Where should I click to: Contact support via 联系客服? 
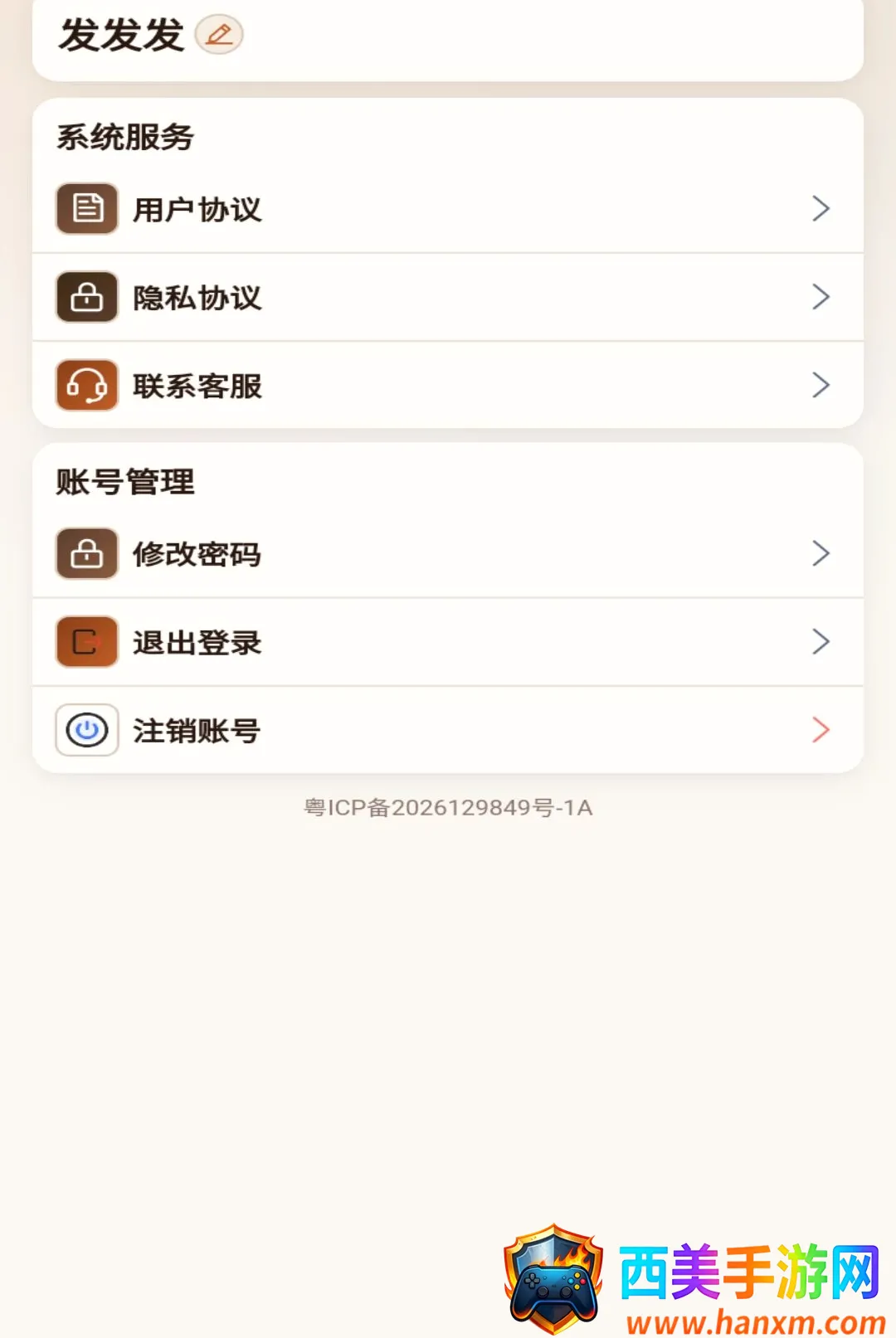448,385
